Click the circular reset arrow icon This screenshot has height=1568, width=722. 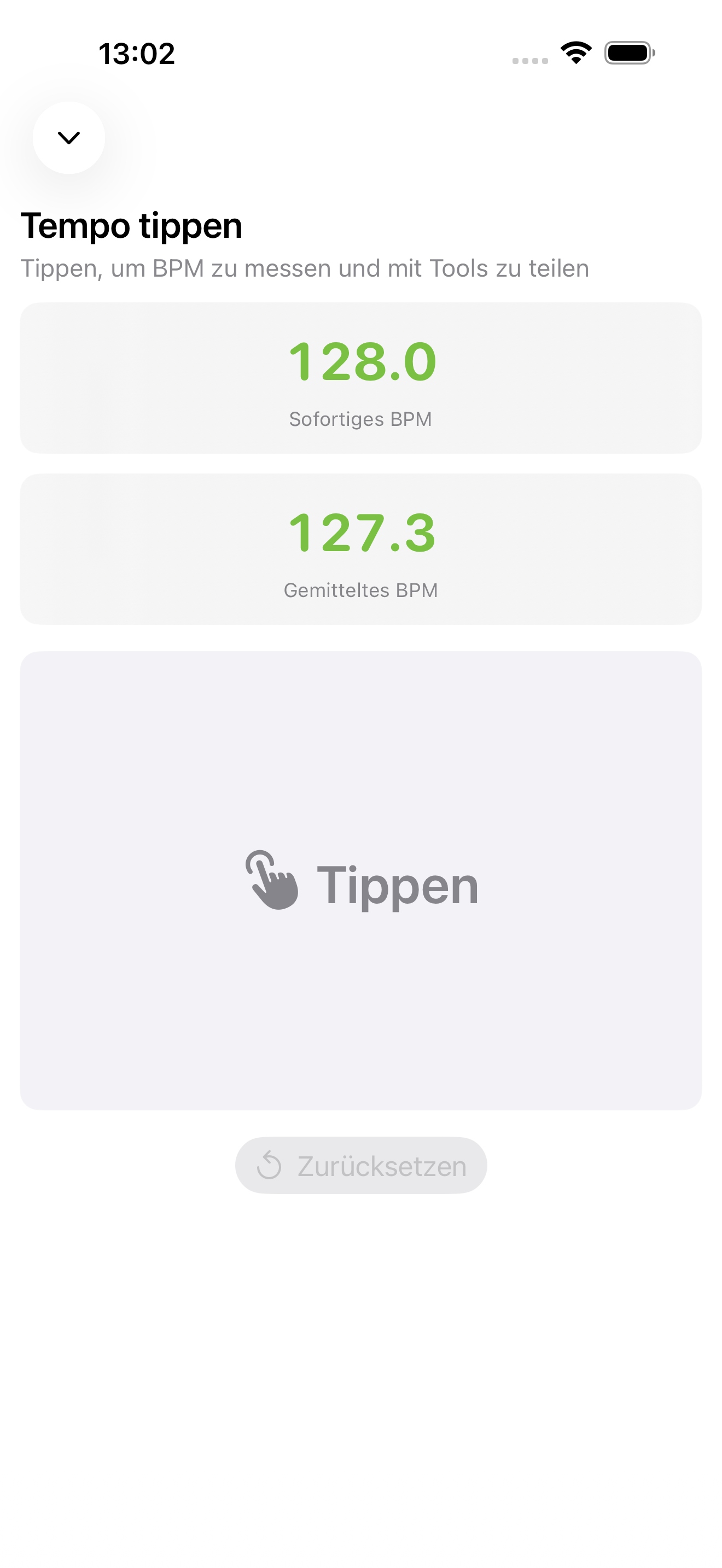pos(270,1165)
